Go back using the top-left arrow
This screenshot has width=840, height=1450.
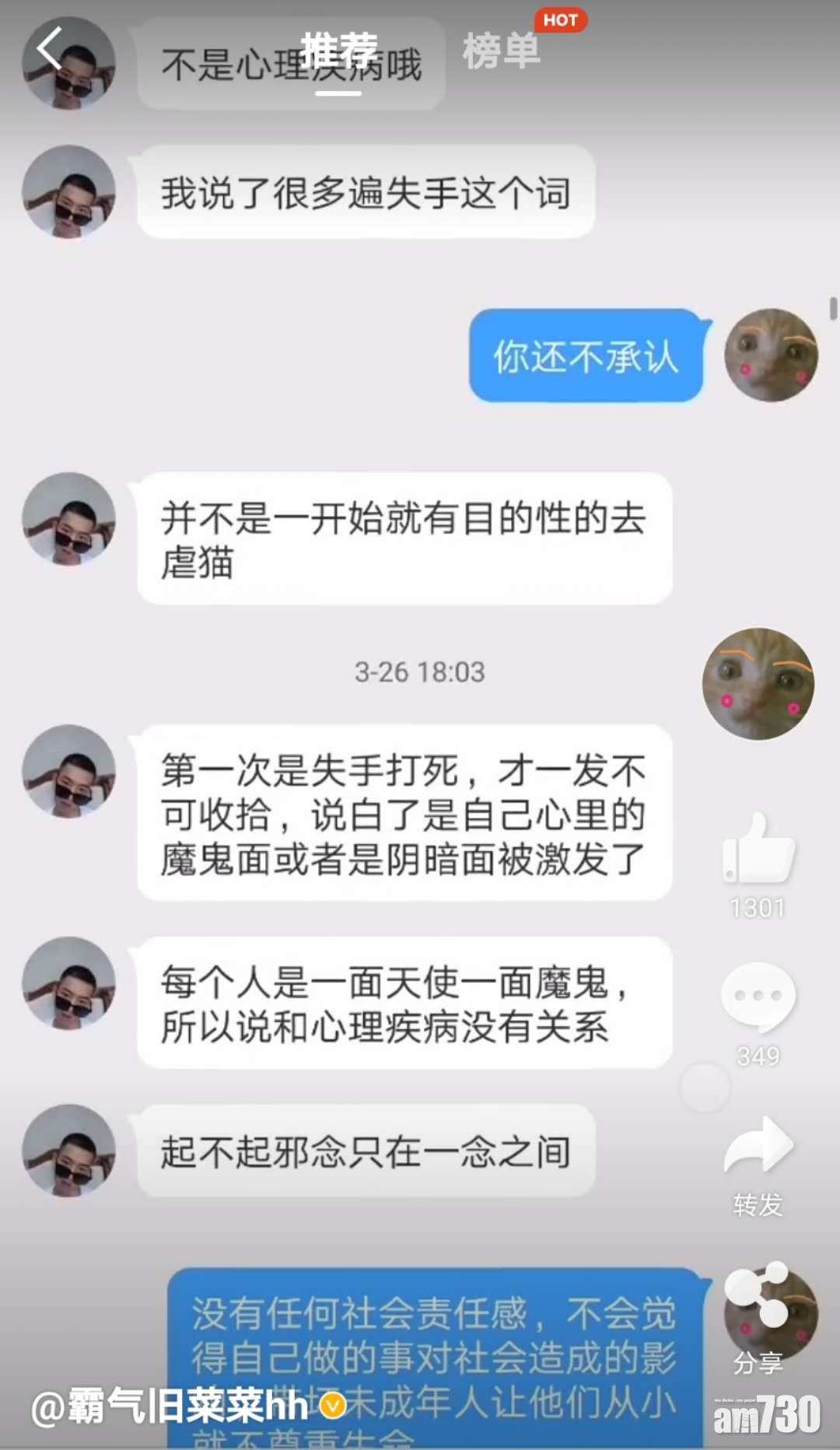point(49,48)
